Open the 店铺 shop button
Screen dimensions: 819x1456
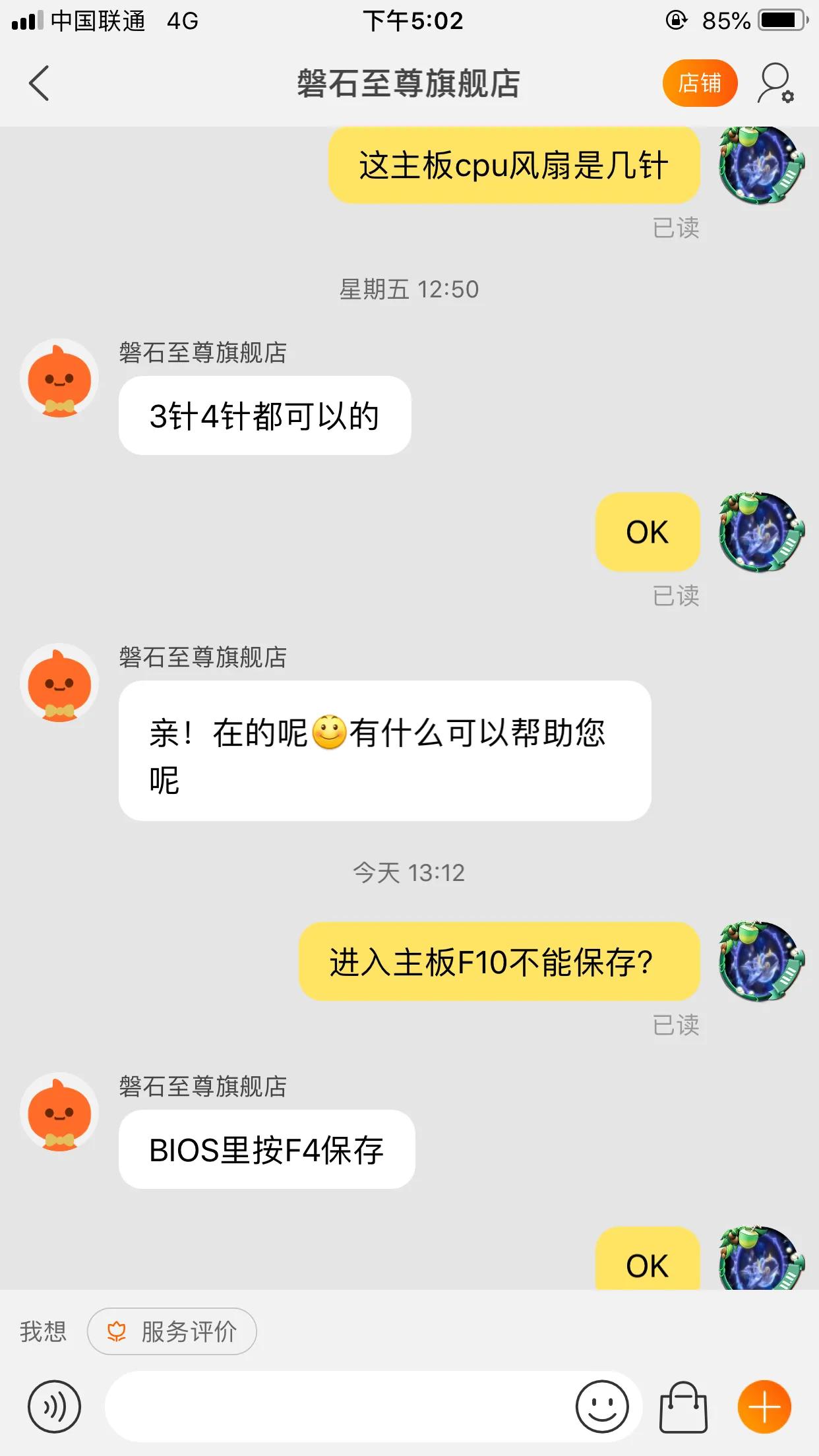click(700, 83)
